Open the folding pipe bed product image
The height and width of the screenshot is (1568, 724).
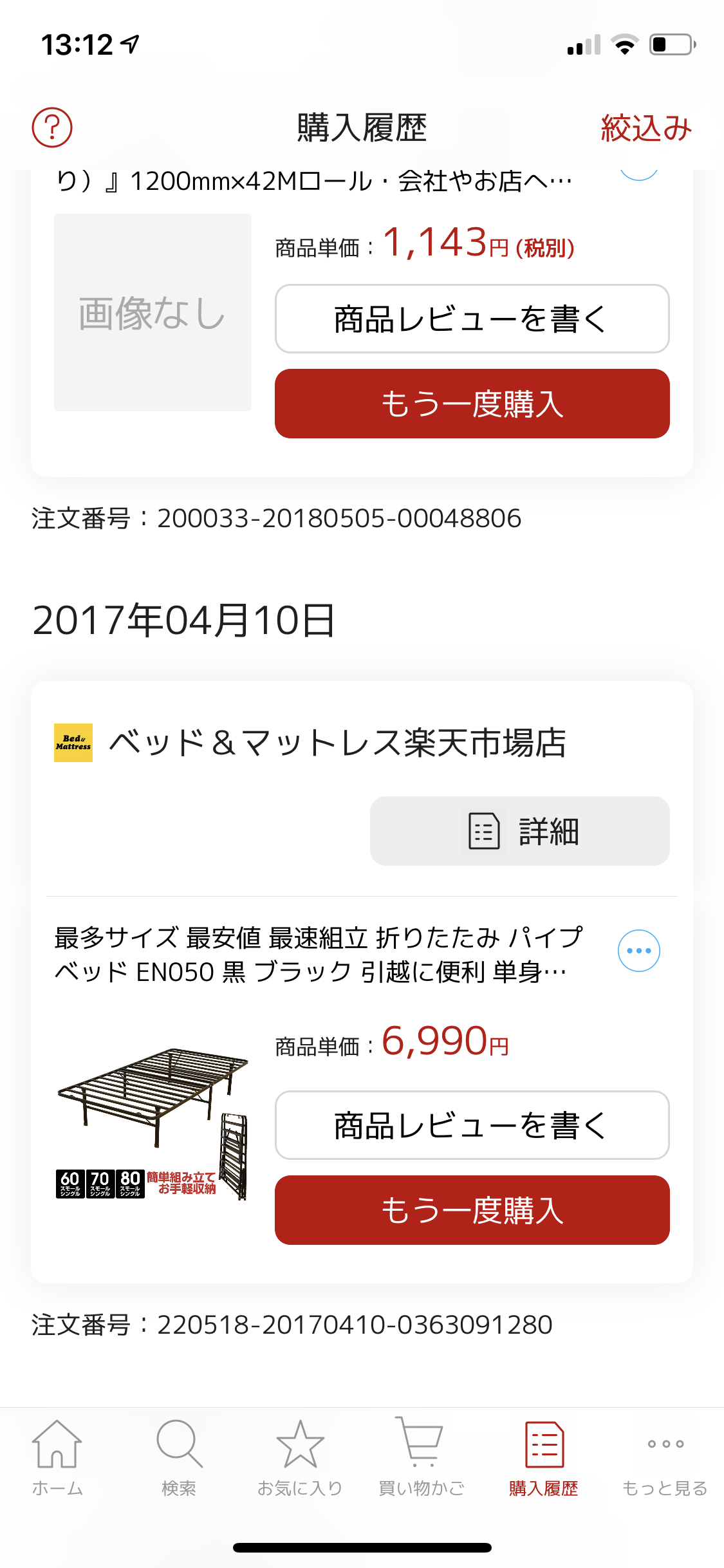(x=153, y=1123)
